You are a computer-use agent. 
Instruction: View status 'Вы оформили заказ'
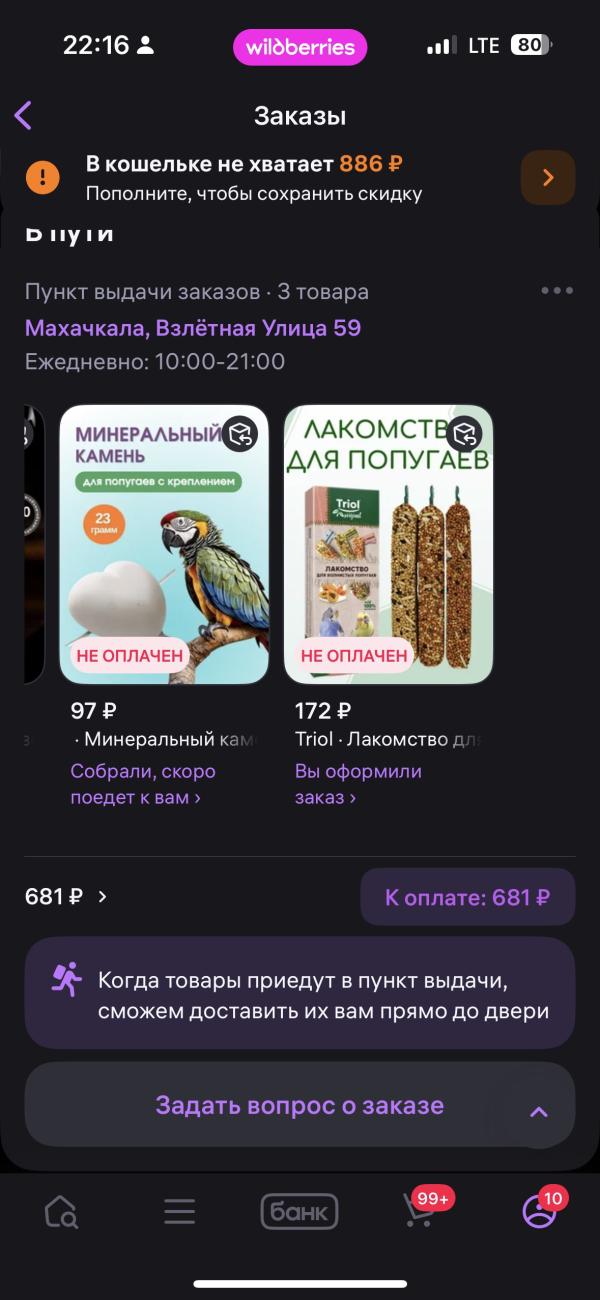coord(358,785)
